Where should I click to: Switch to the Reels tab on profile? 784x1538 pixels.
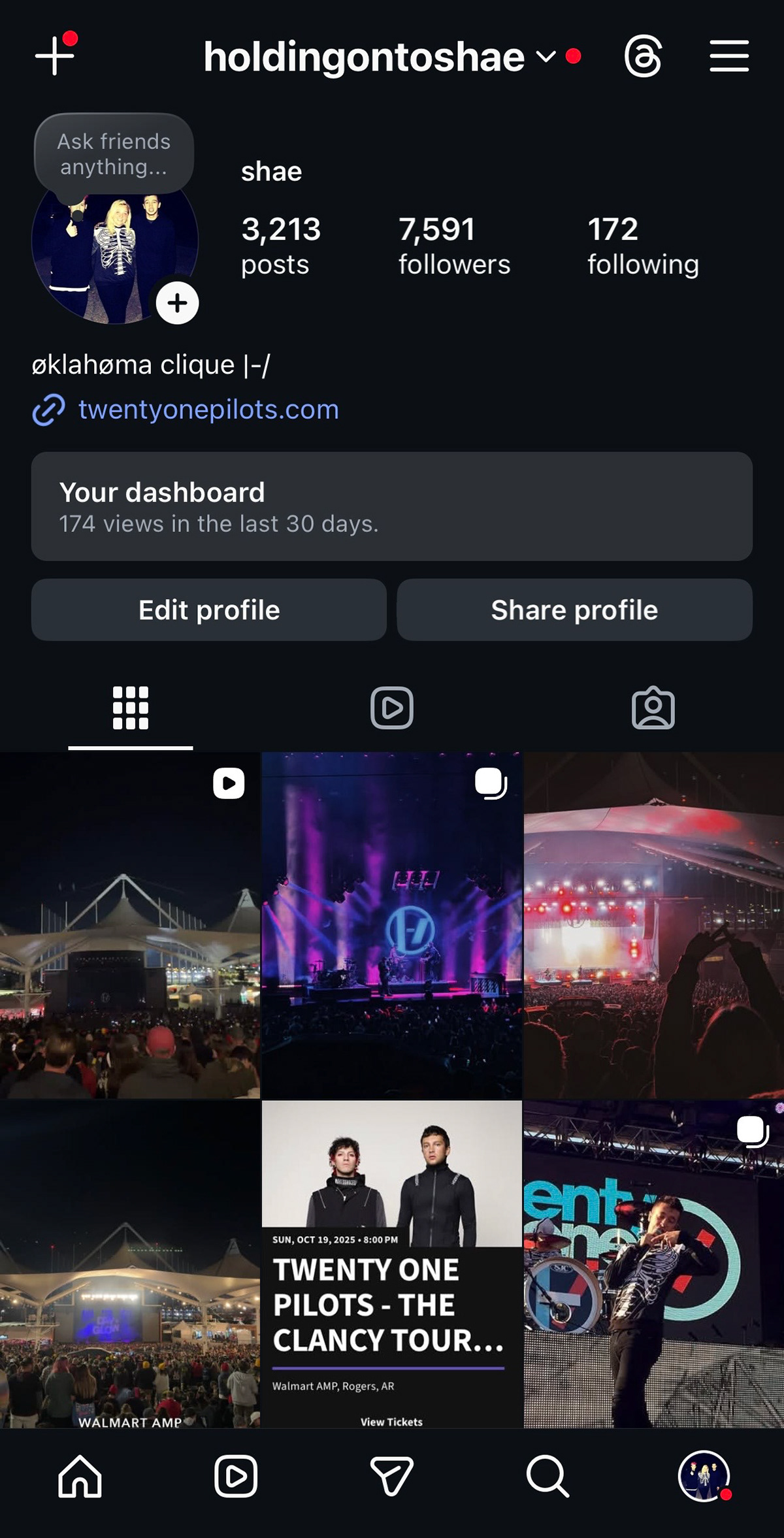[392, 708]
